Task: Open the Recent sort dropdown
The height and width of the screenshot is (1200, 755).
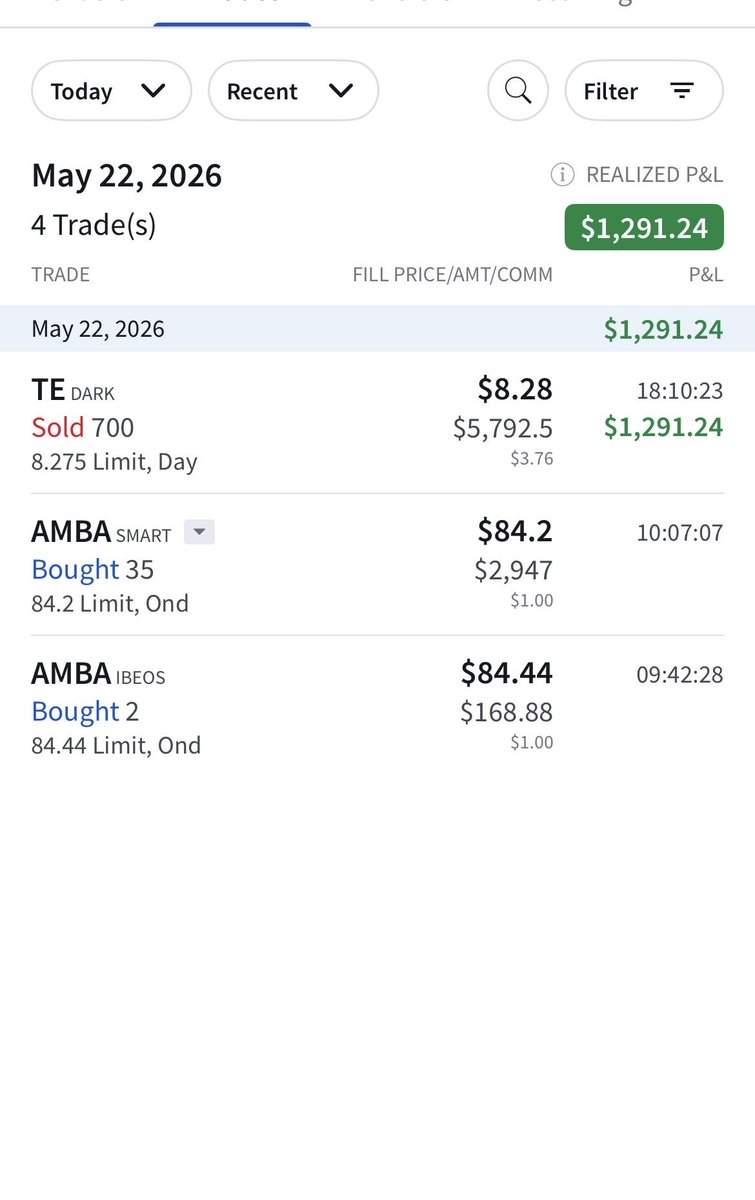Action: 293,91
